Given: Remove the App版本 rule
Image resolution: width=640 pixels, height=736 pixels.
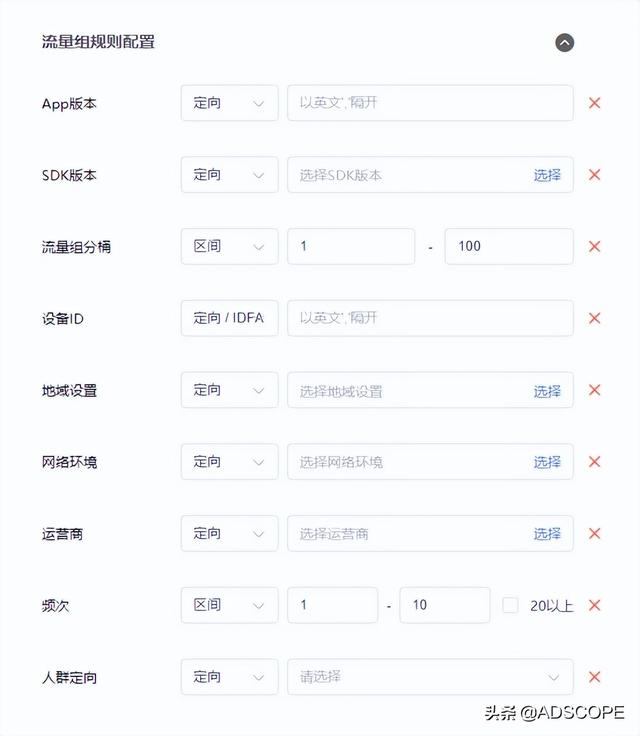Looking at the screenshot, I should 595,103.
